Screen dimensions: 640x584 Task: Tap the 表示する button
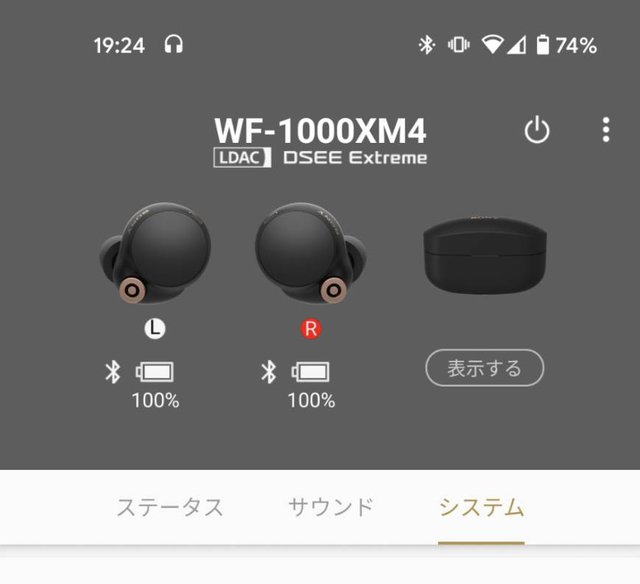(484, 368)
